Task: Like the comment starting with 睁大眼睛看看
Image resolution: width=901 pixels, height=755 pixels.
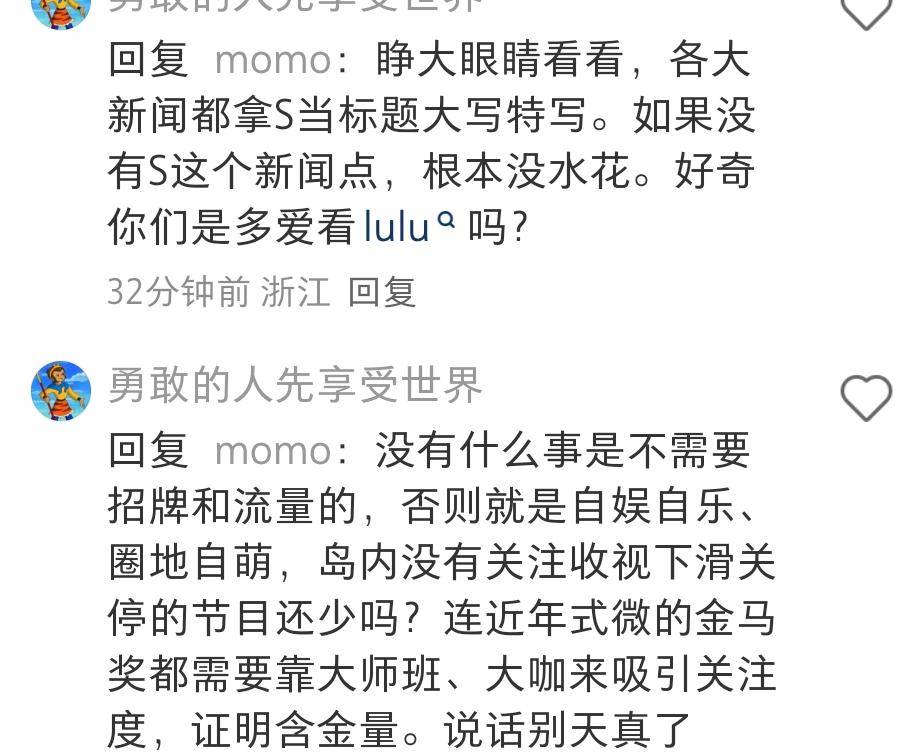Action: click(x=865, y=12)
